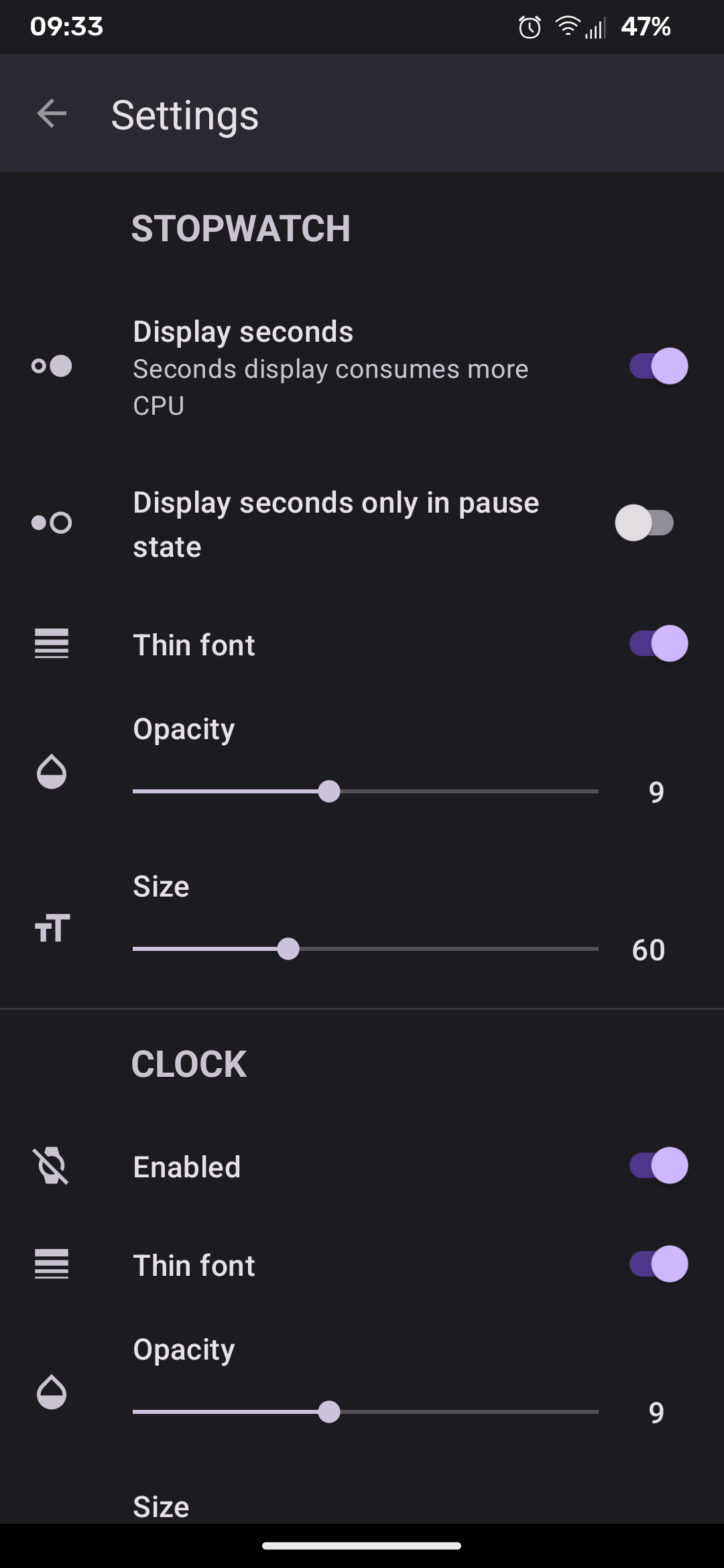Viewport: 724px width, 1568px height.
Task: Turn off Stopwatch Display seconds
Action: [658, 367]
